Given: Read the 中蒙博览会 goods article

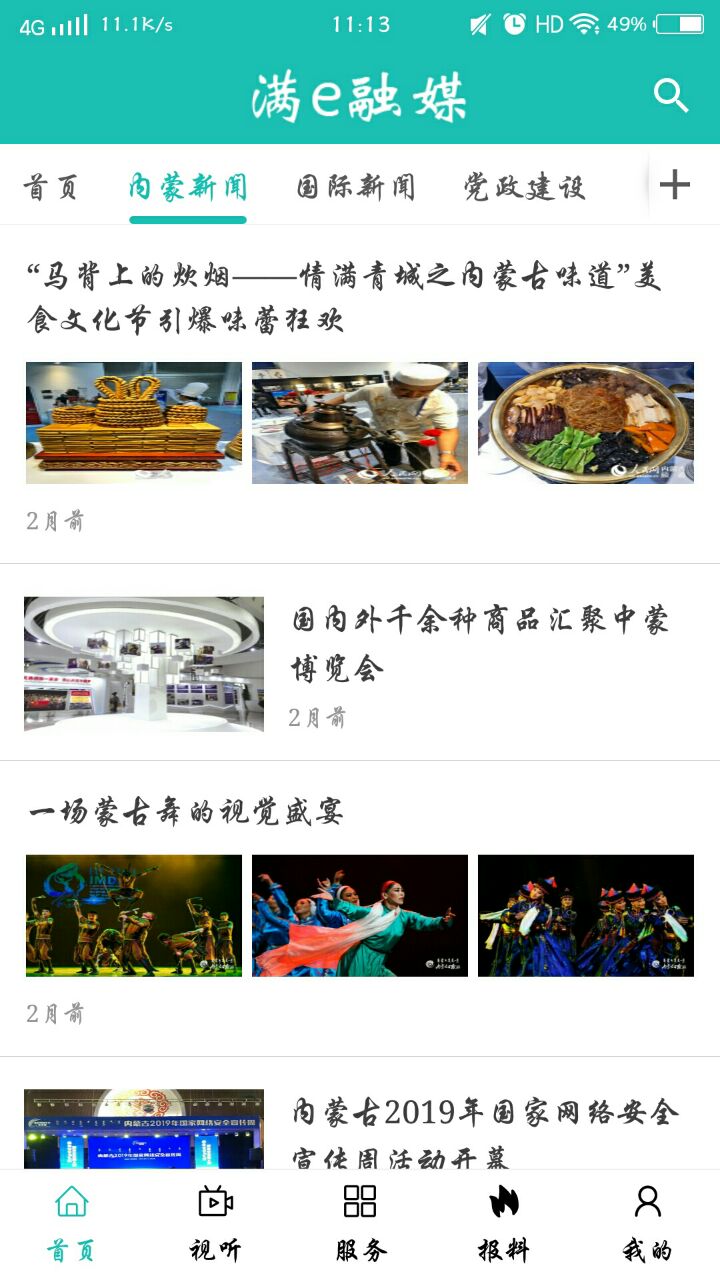Looking at the screenshot, I should (480, 643).
